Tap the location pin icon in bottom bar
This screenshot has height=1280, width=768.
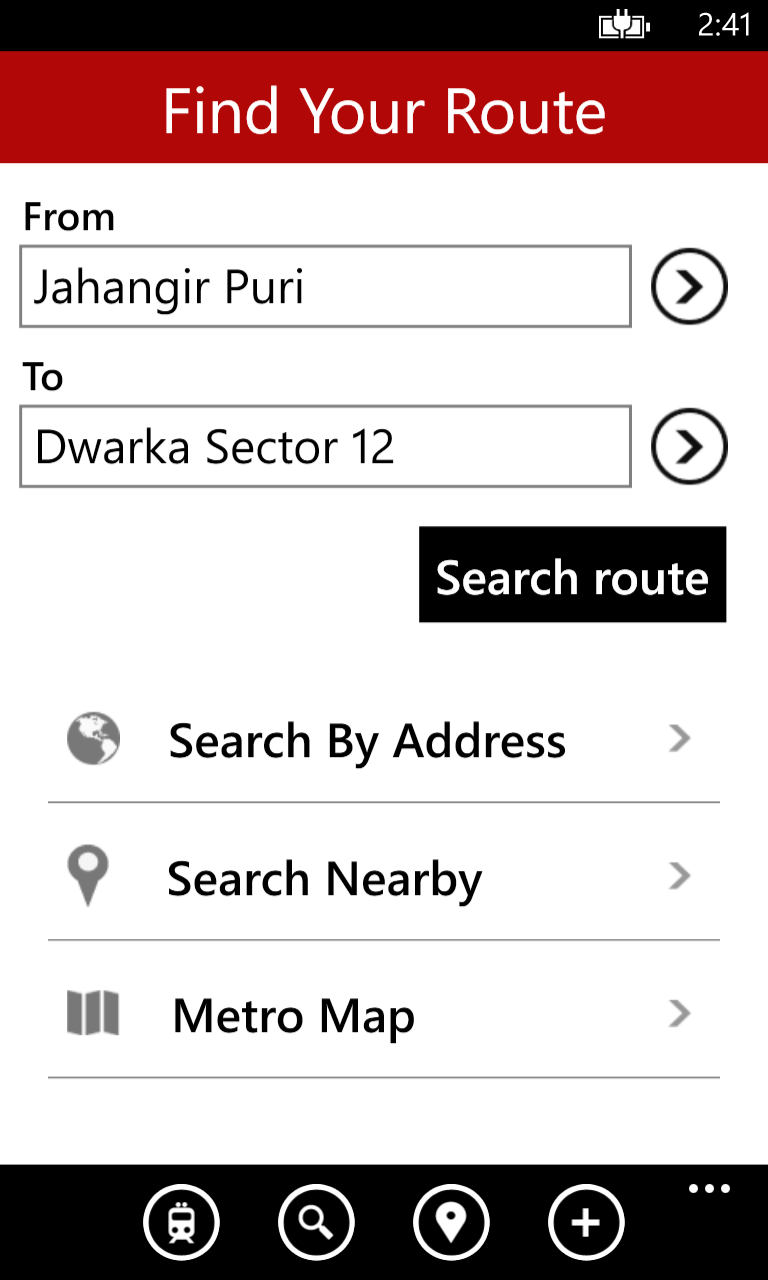click(451, 1222)
